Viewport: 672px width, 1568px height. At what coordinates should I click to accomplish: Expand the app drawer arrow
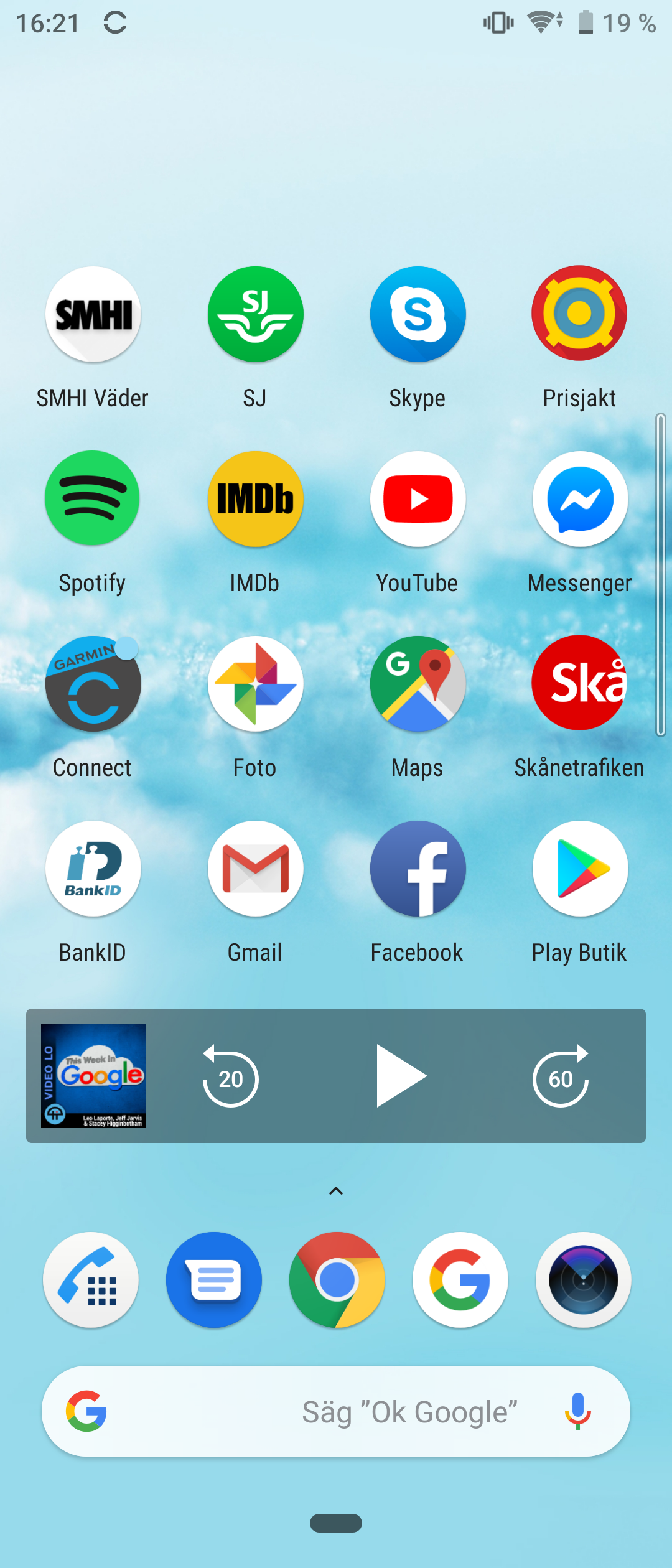[x=336, y=1191]
